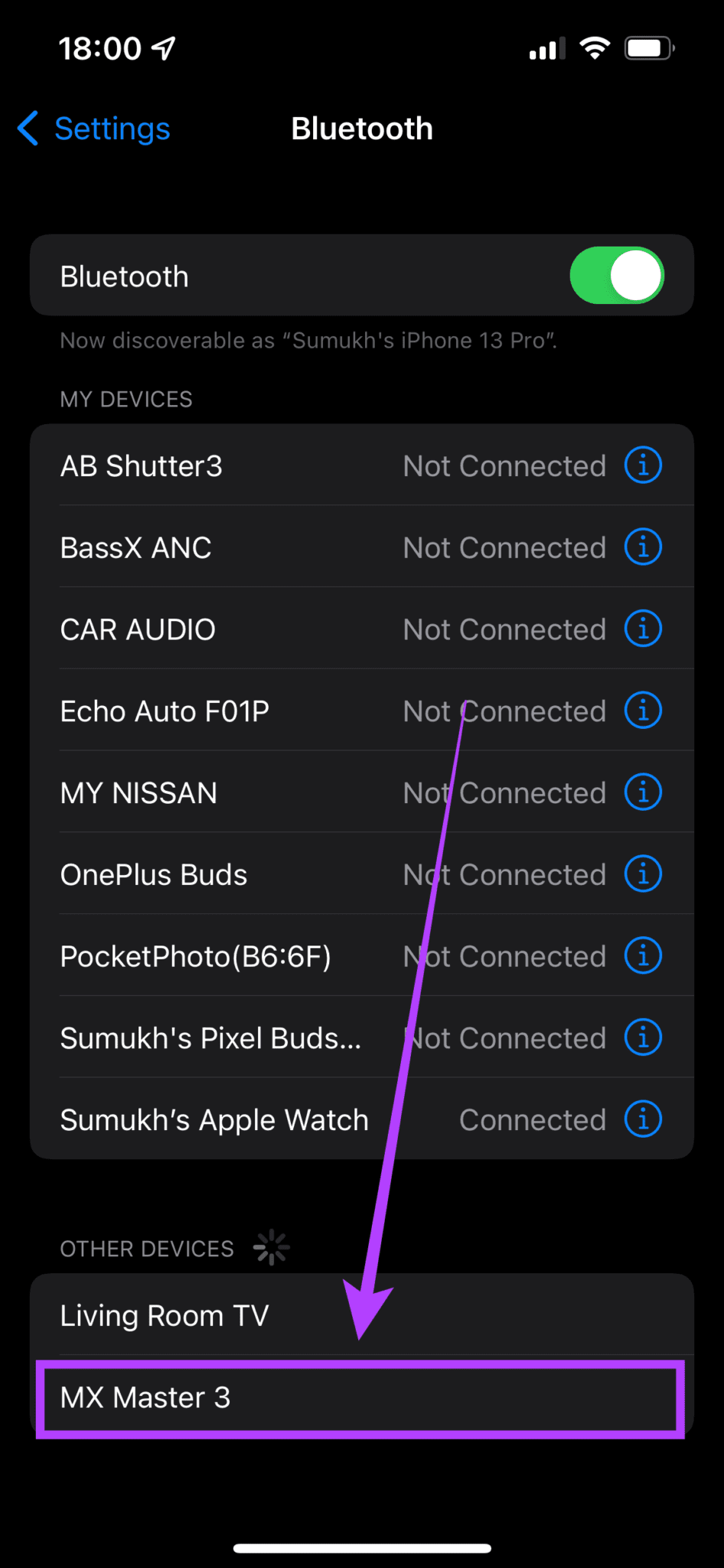The width and height of the screenshot is (724, 1568).
Task: Open info for MY NISSAN device
Action: tap(643, 792)
